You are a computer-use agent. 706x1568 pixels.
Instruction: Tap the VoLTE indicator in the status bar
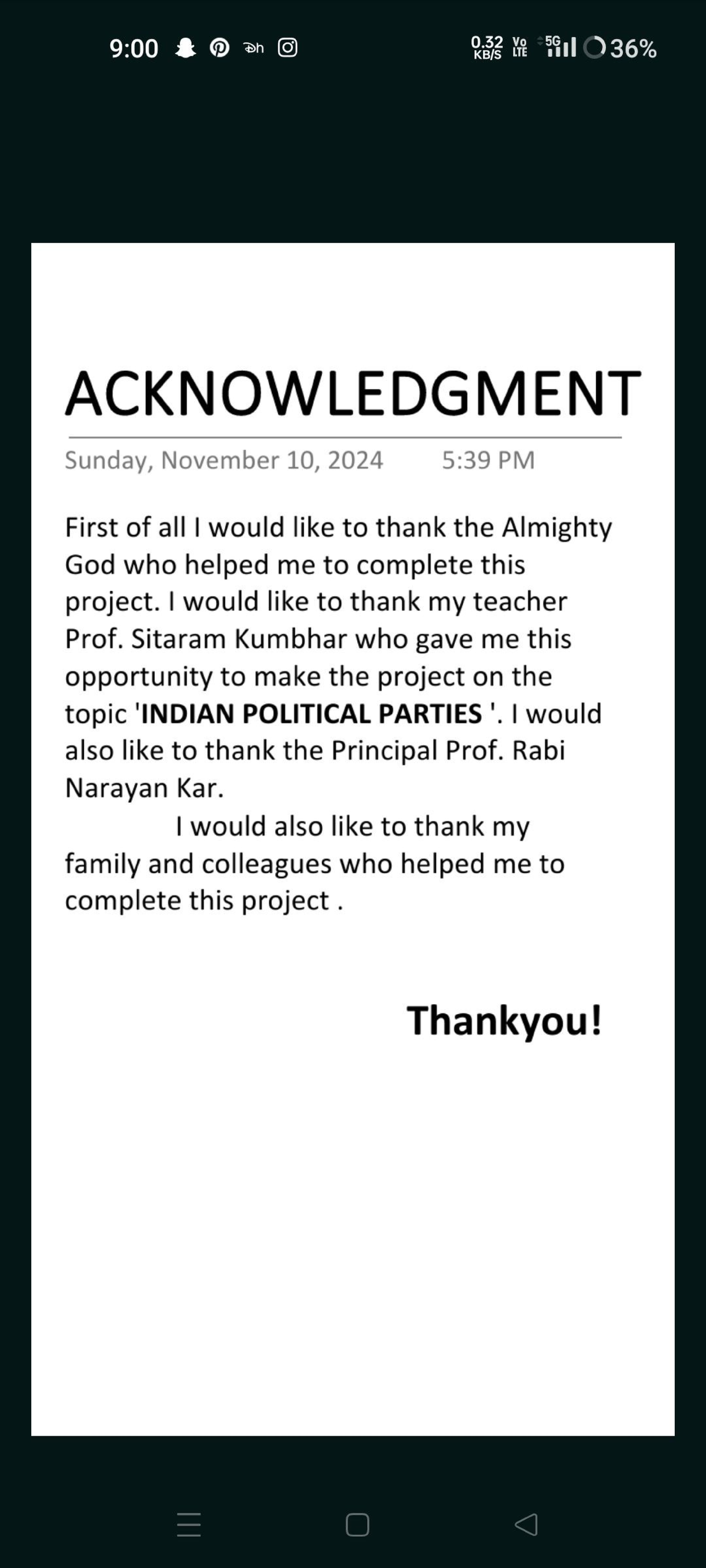click(519, 48)
